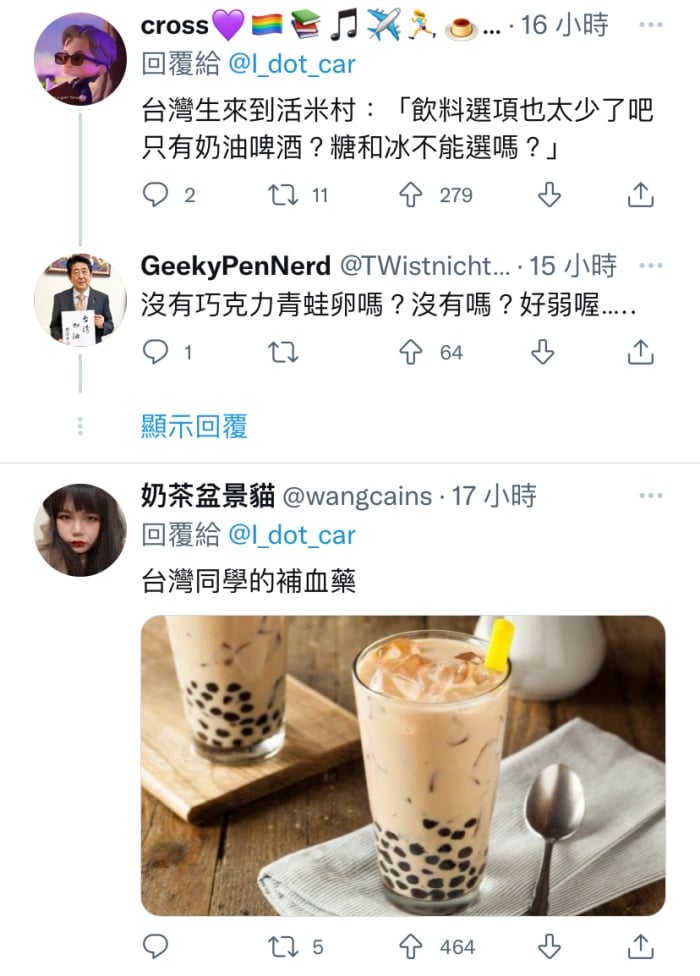Viewport: 700px width, 976px height.
Task: Open cross's profile avatar
Action: pos(80,58)
